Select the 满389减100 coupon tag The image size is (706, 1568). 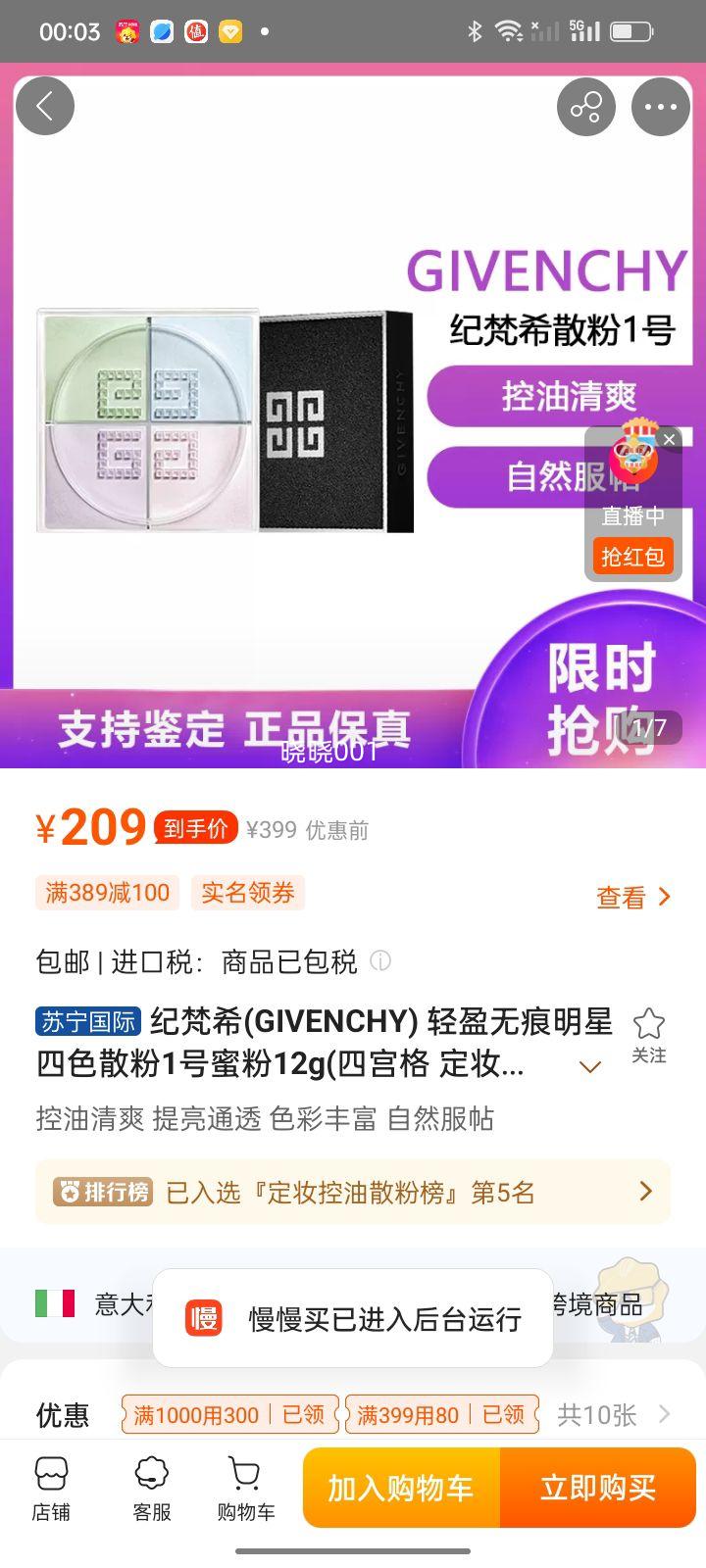pyautogui.click(x=106, y=892)
